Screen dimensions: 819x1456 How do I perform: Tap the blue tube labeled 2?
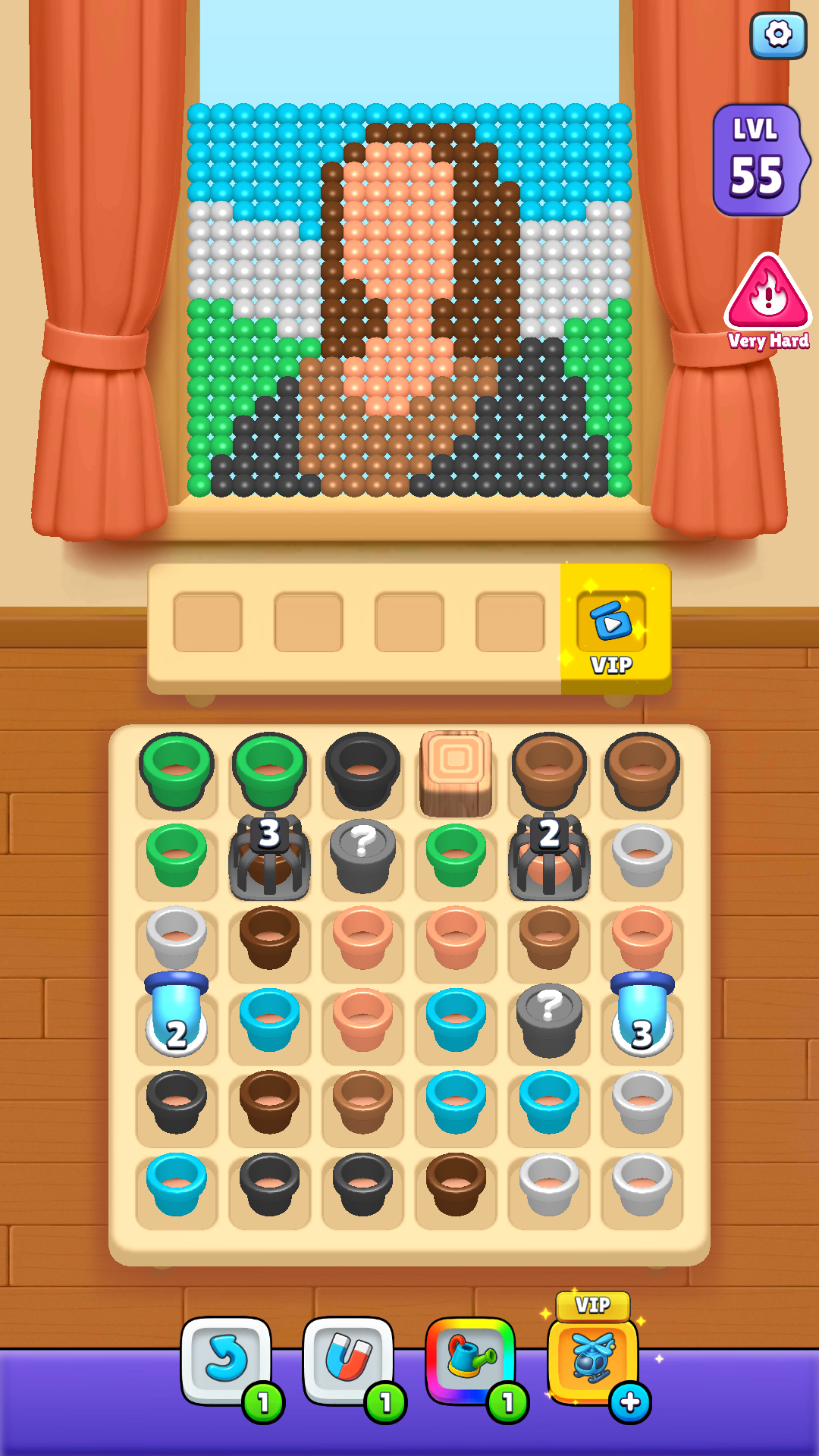(x=176, y=1014)
